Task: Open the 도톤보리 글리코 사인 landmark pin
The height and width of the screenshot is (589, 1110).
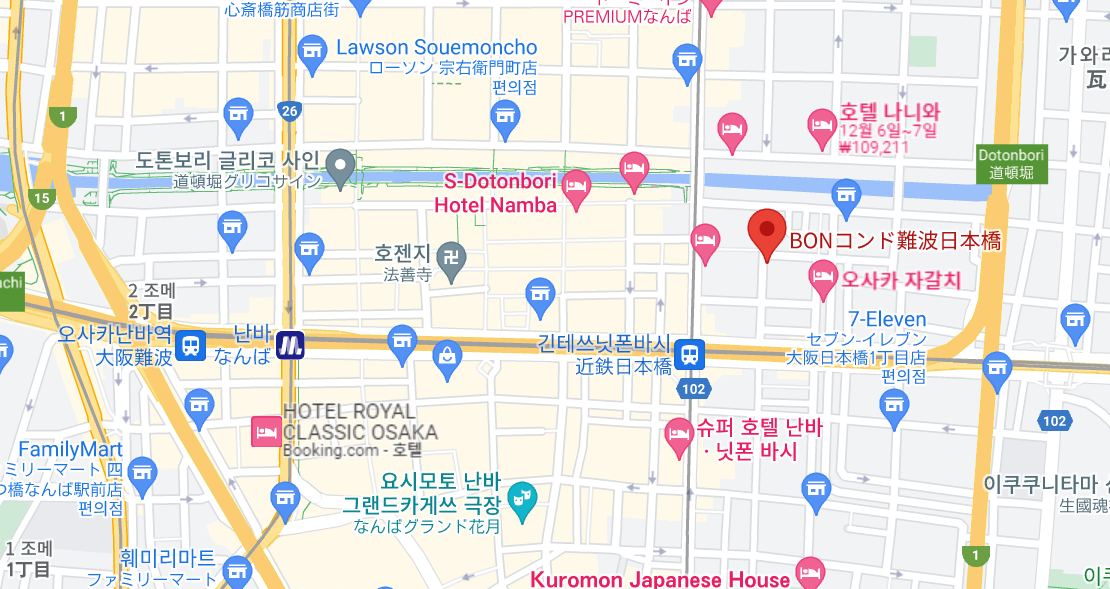Action: [341, 165]
